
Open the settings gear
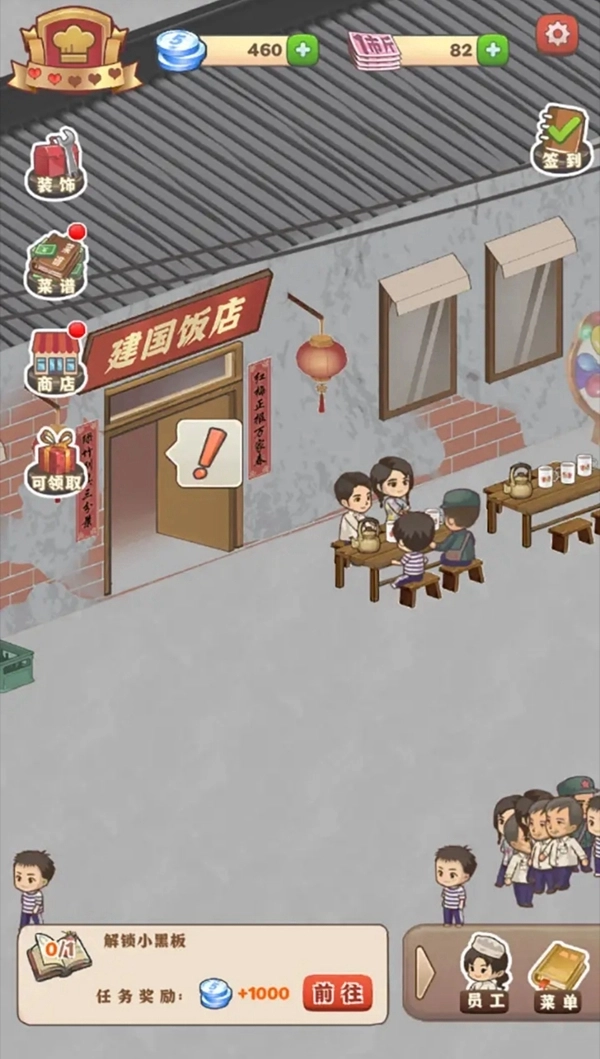[x=557, y=35]
